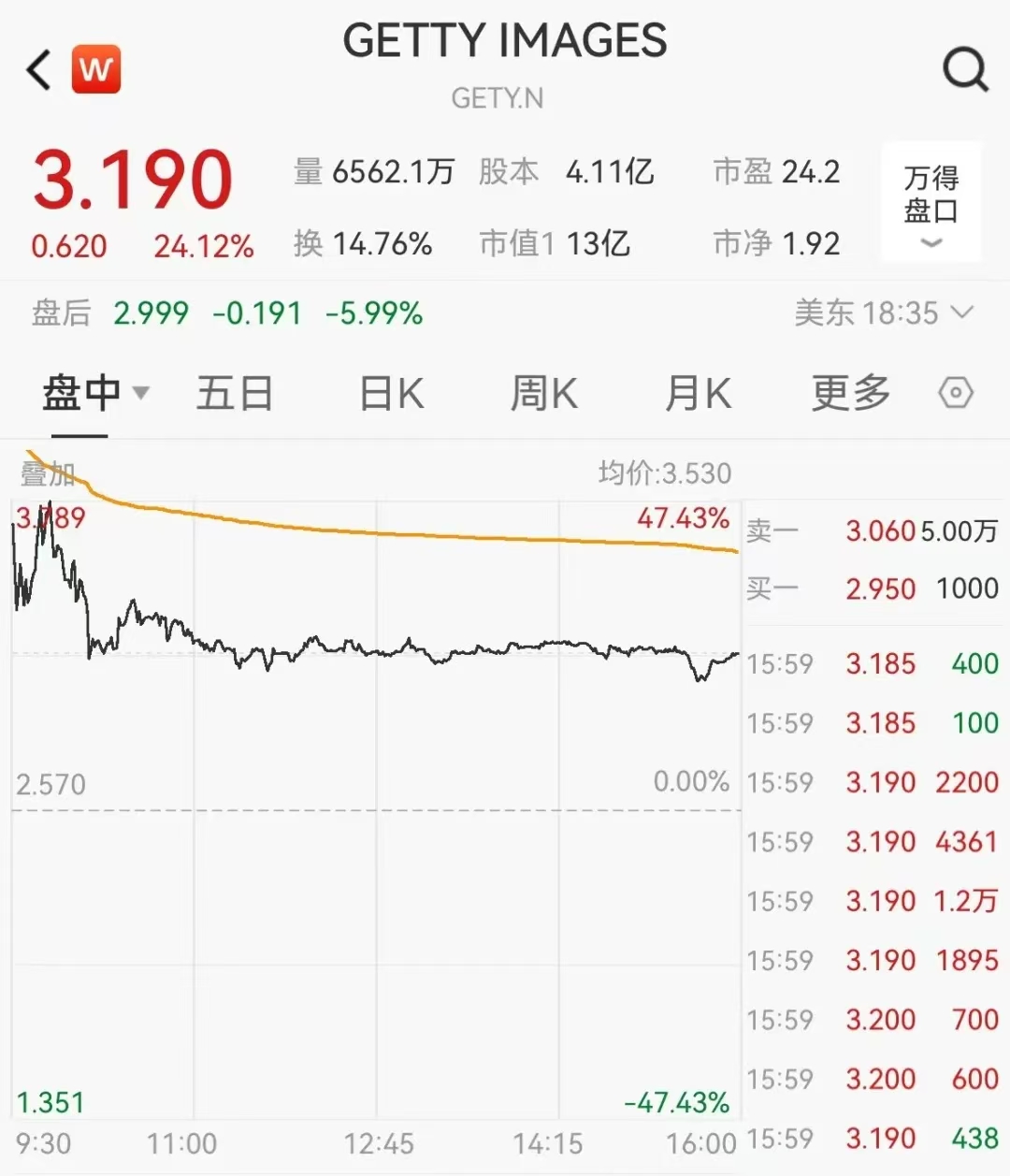Select the 周K weekly candlestick icon tab
Screen dimensions: 1010x1176
(x=542, y=393)
